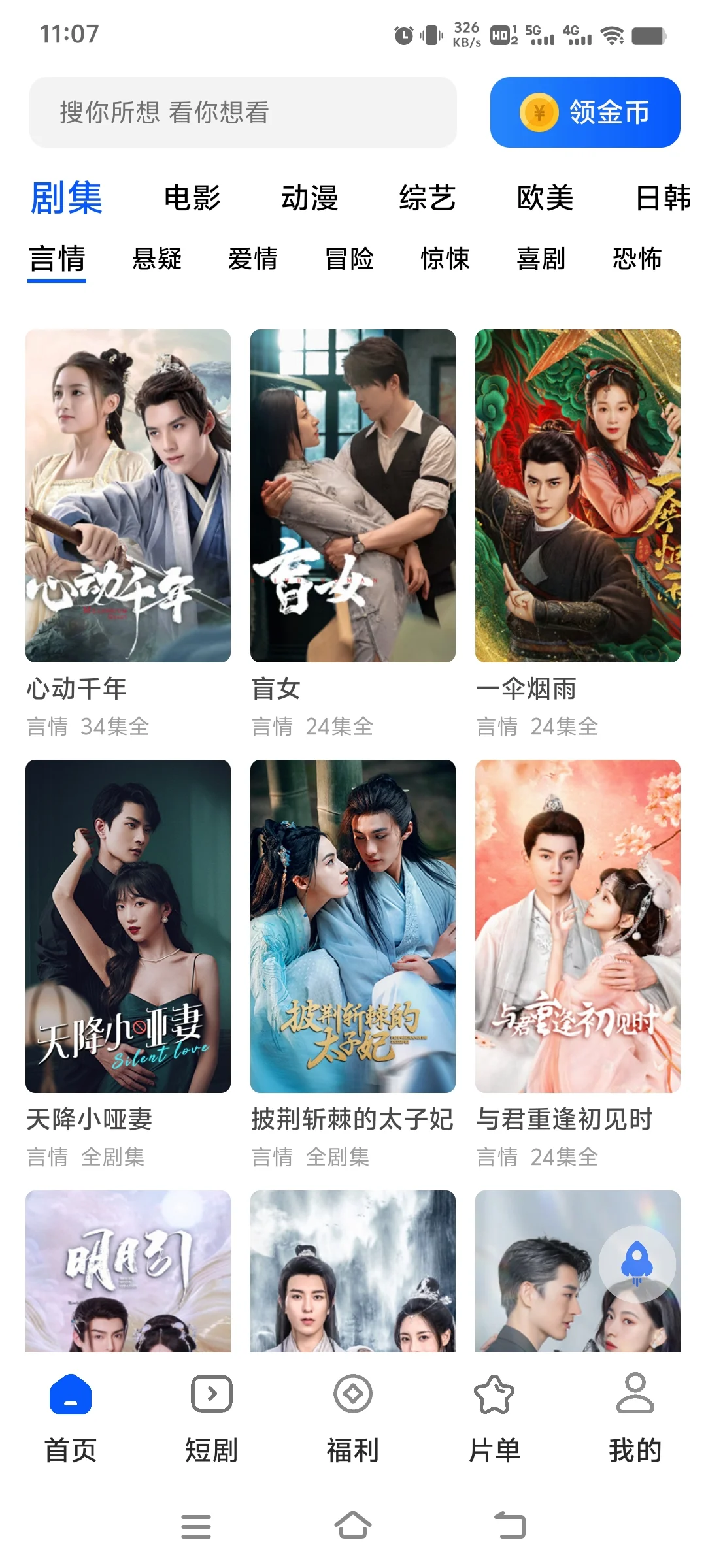Select the 欧美 tab

(x=545, y=197)
